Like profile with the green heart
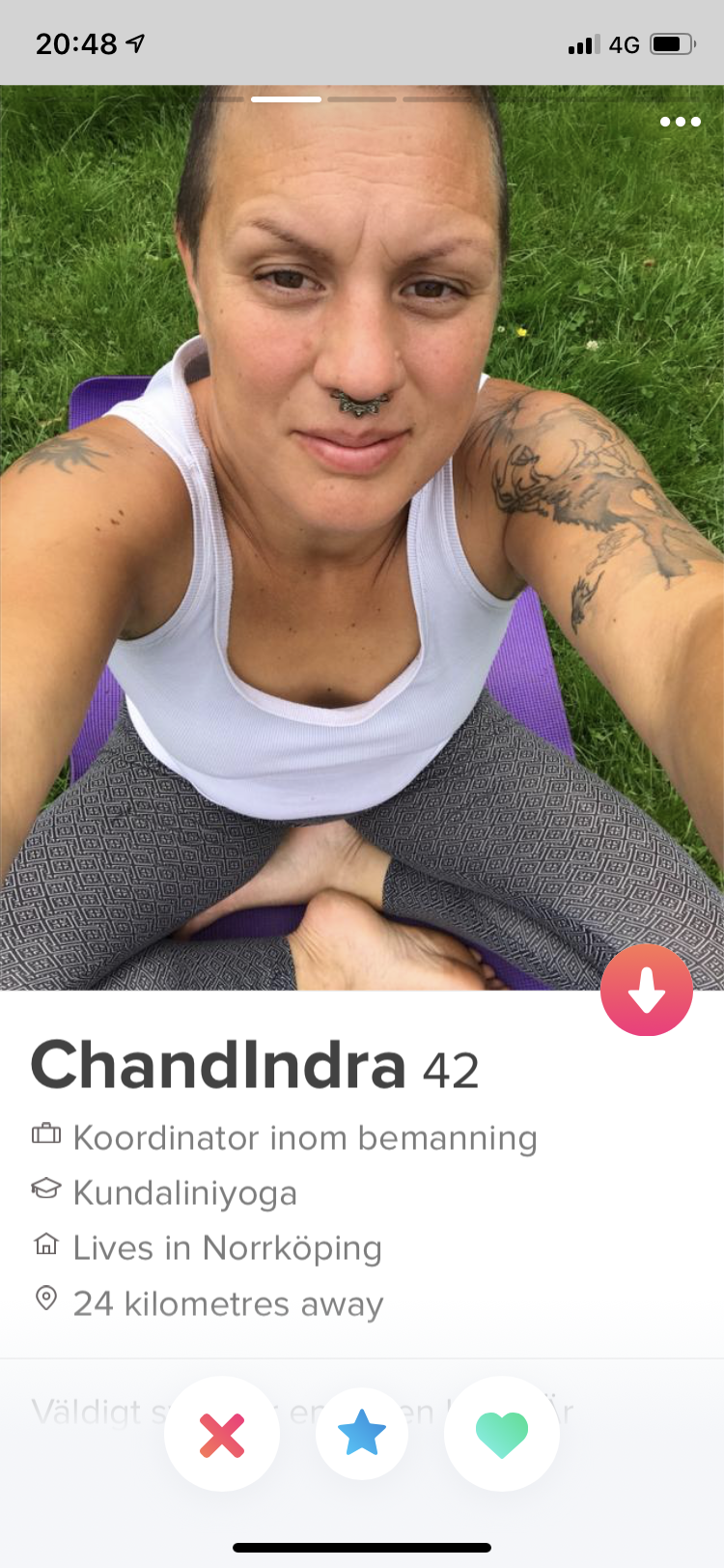The width and height of the screenshot is (724, 1568). click(x=502, y=1434)
